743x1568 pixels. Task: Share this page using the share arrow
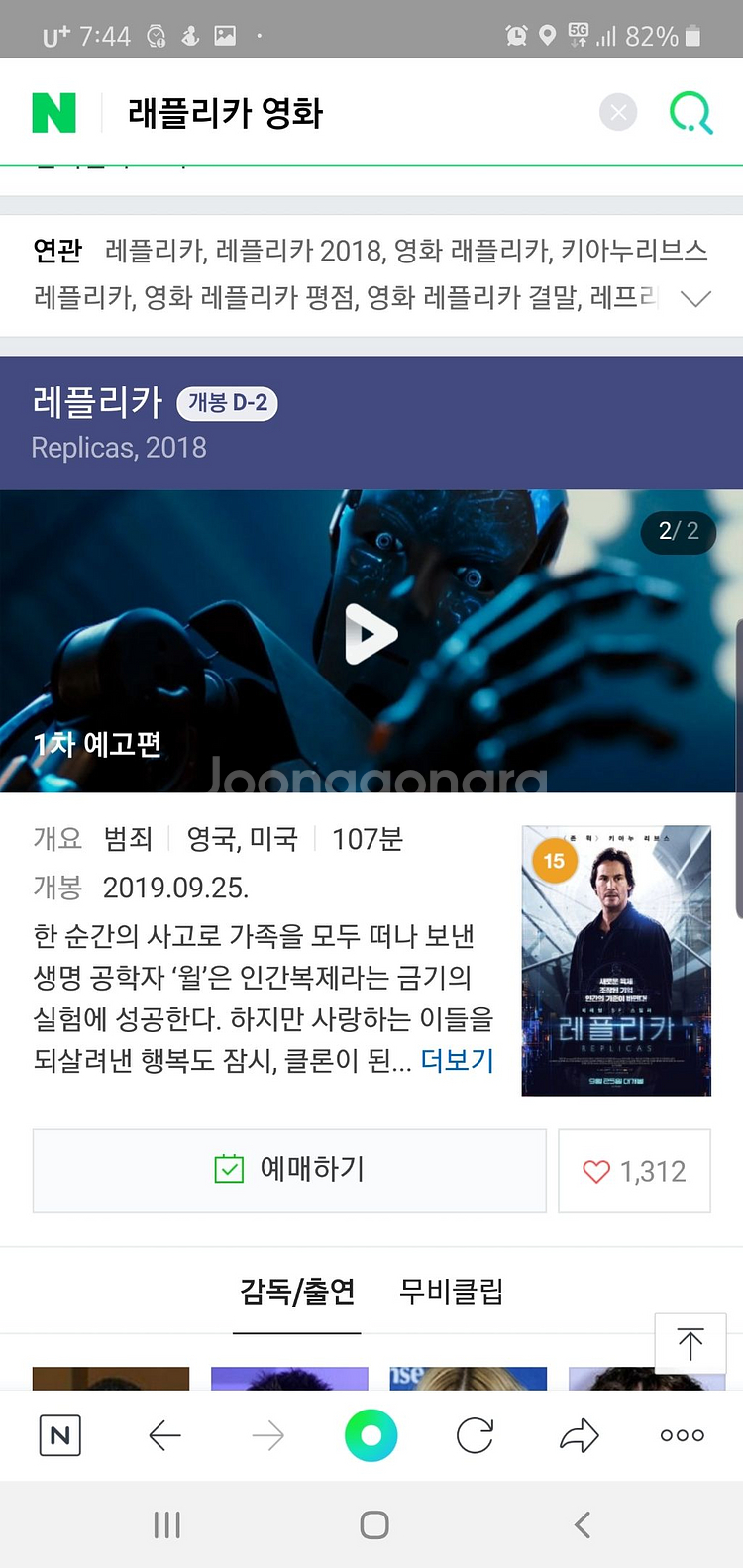pos(579,1435)
